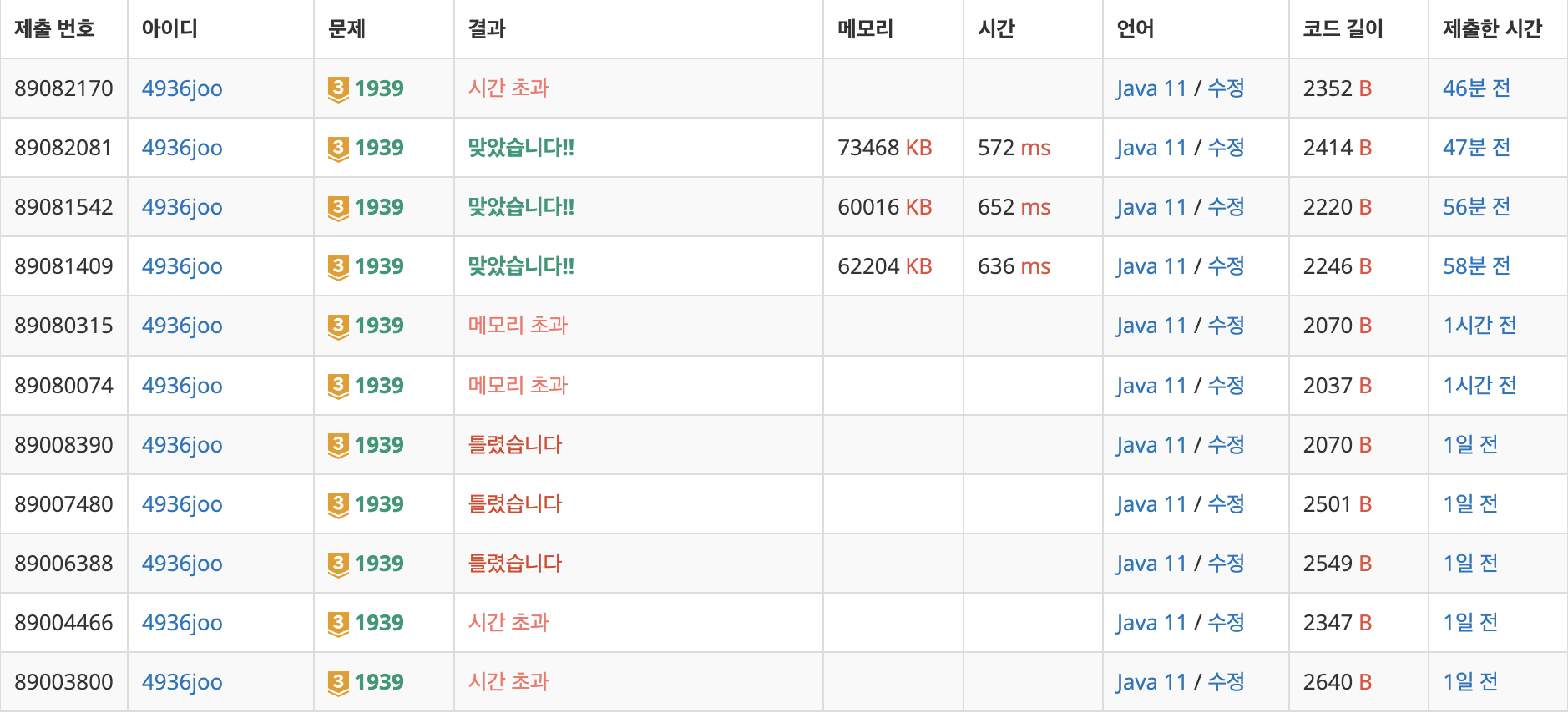View Java 11 source of submission 89080074

[x=1151, y=386]
